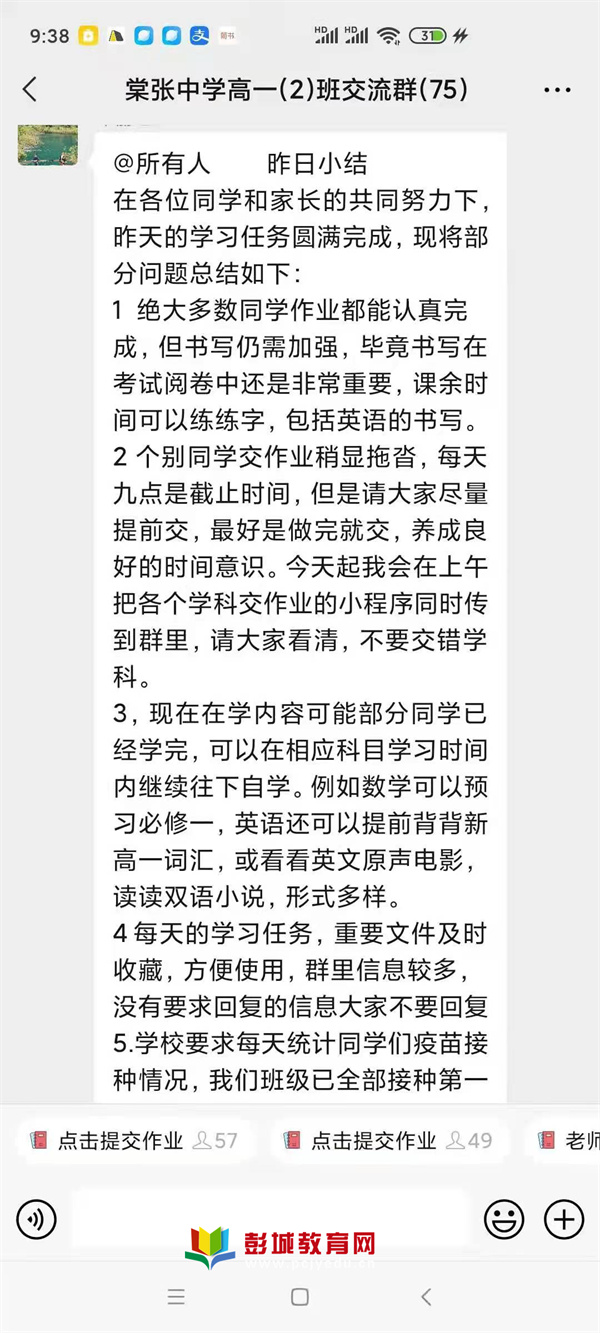600x1333 pixels.
Task: Open the emoji picker
Action: [x=504, y=1219]
